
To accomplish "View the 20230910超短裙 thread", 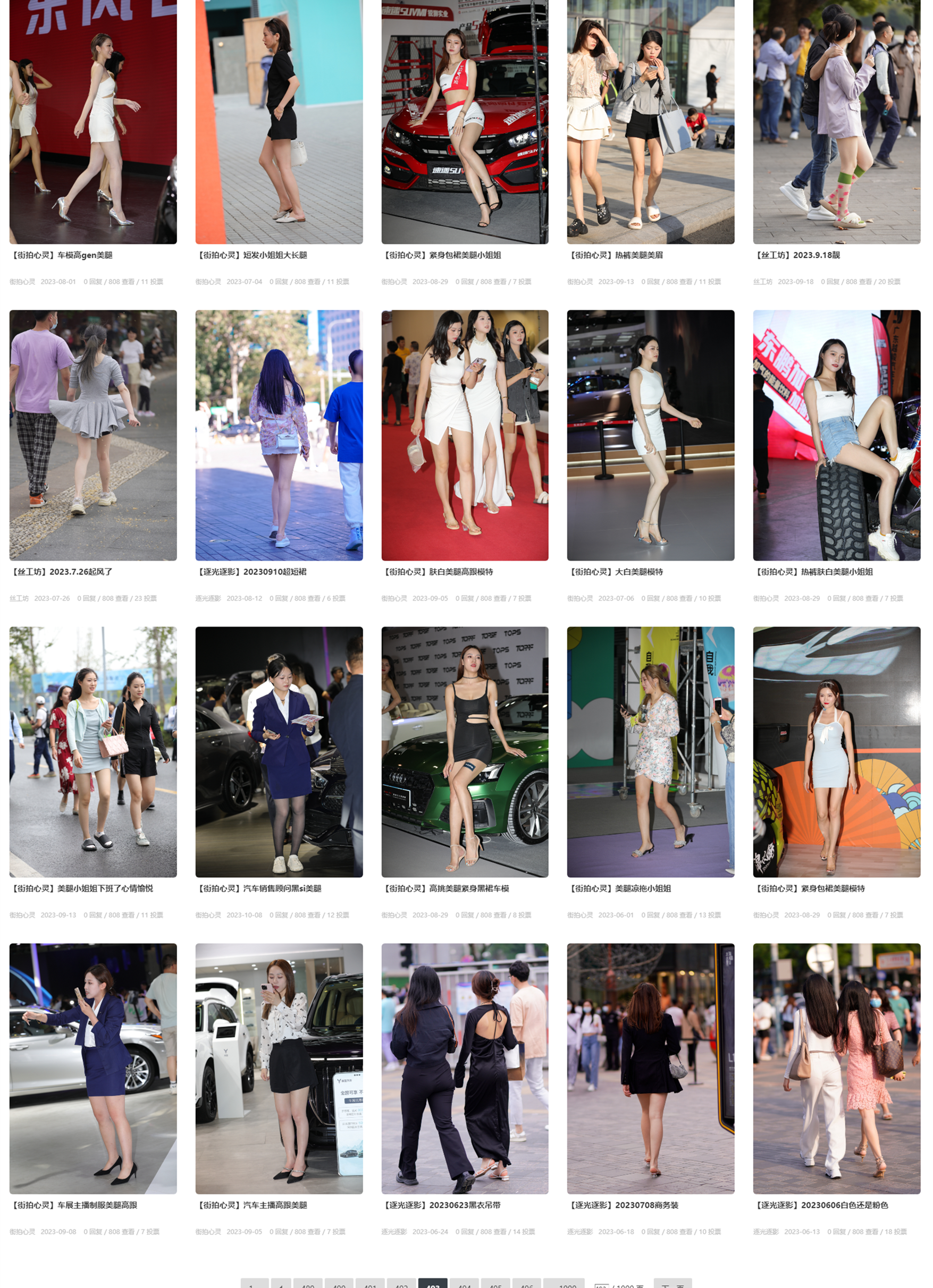I will click(251, 572).
